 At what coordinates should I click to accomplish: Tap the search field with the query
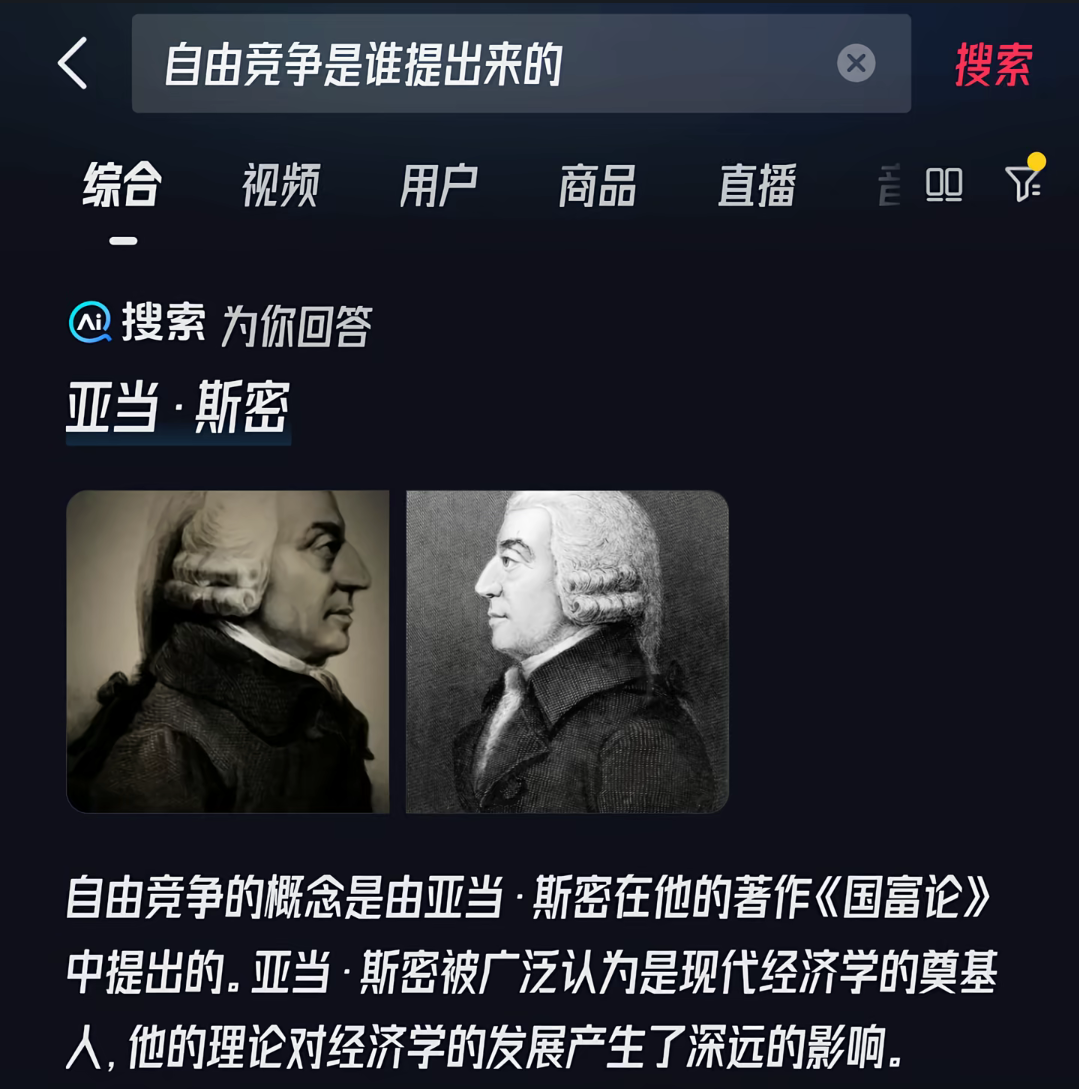(480, 64)
